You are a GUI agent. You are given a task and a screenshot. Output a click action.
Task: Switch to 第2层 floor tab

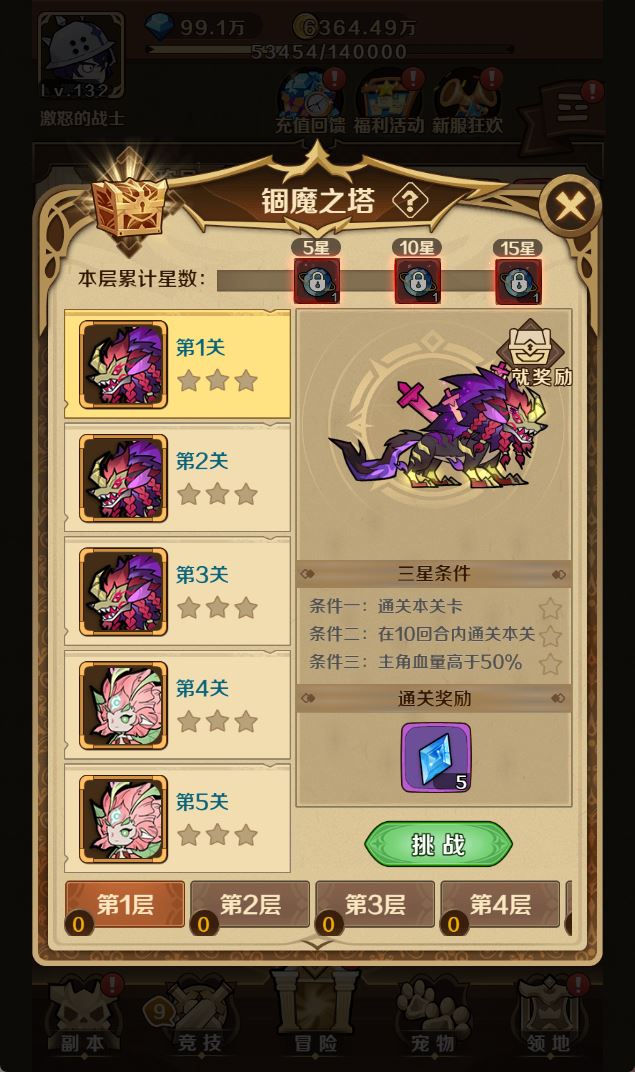pos(250,905)
